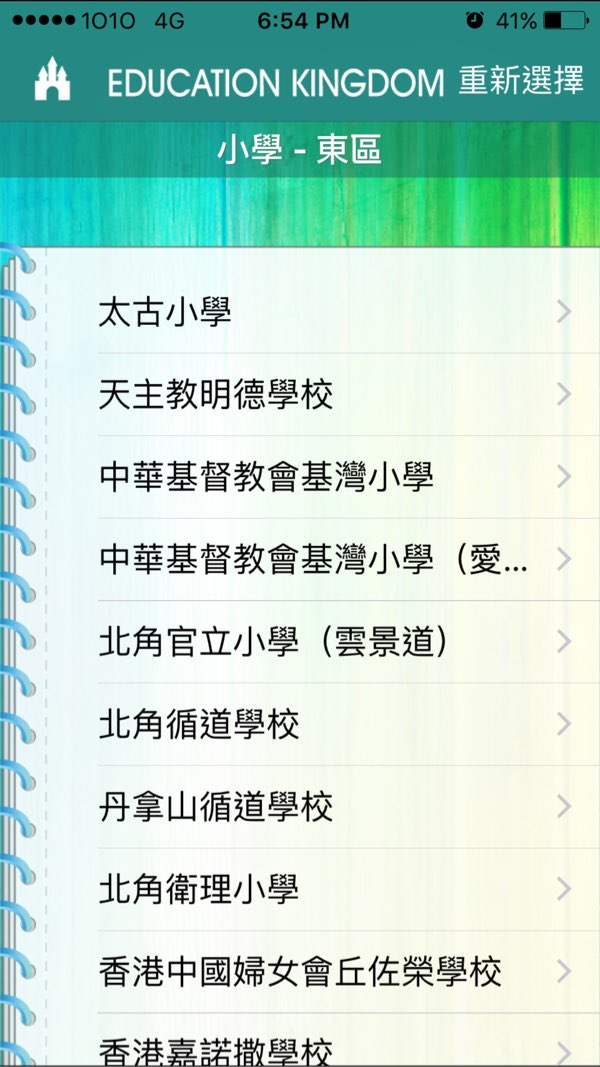Screen dimensions: 600x1067
Task: Select 北角衛理小學
Action: 330,888
